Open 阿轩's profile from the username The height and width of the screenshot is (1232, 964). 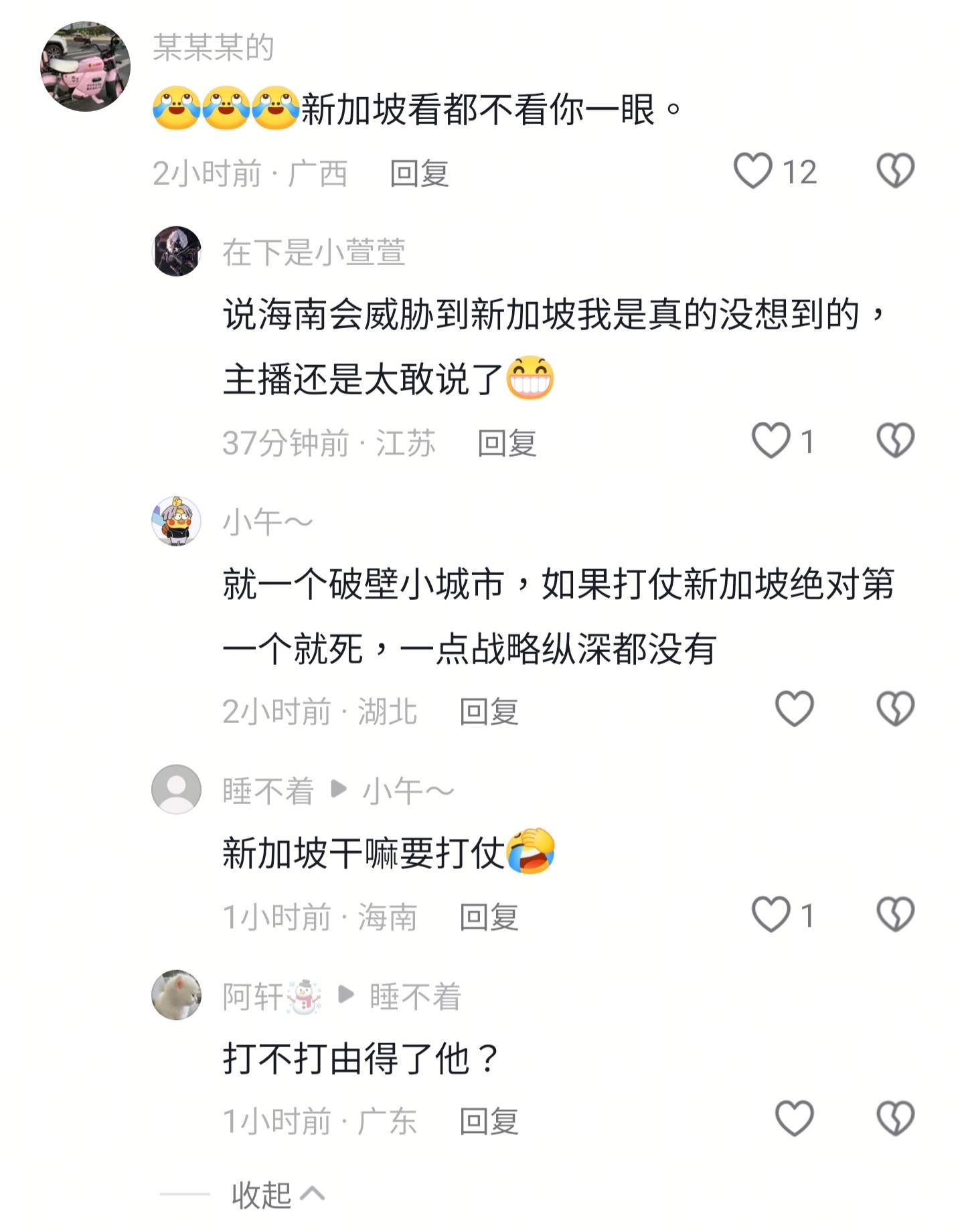pos(254,996)
